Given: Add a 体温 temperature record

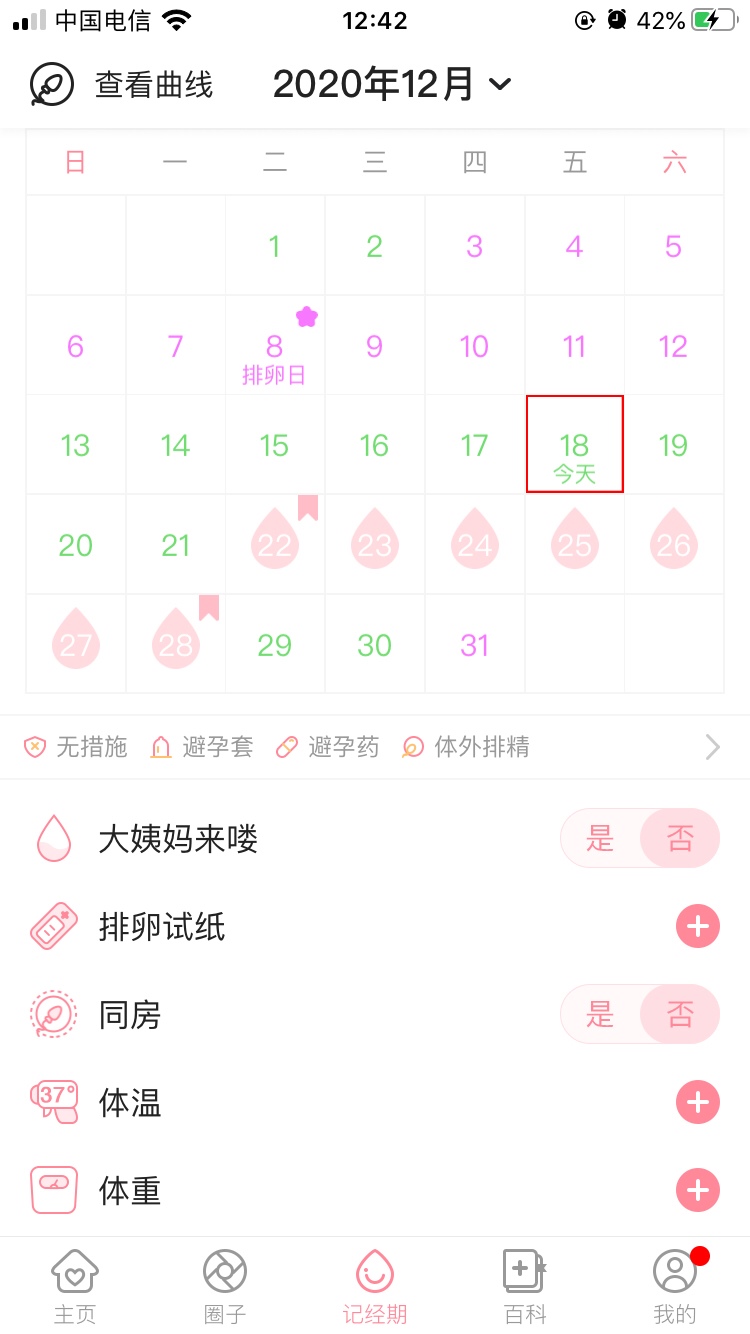Looking at the screenshot, I should [697, 1103].
